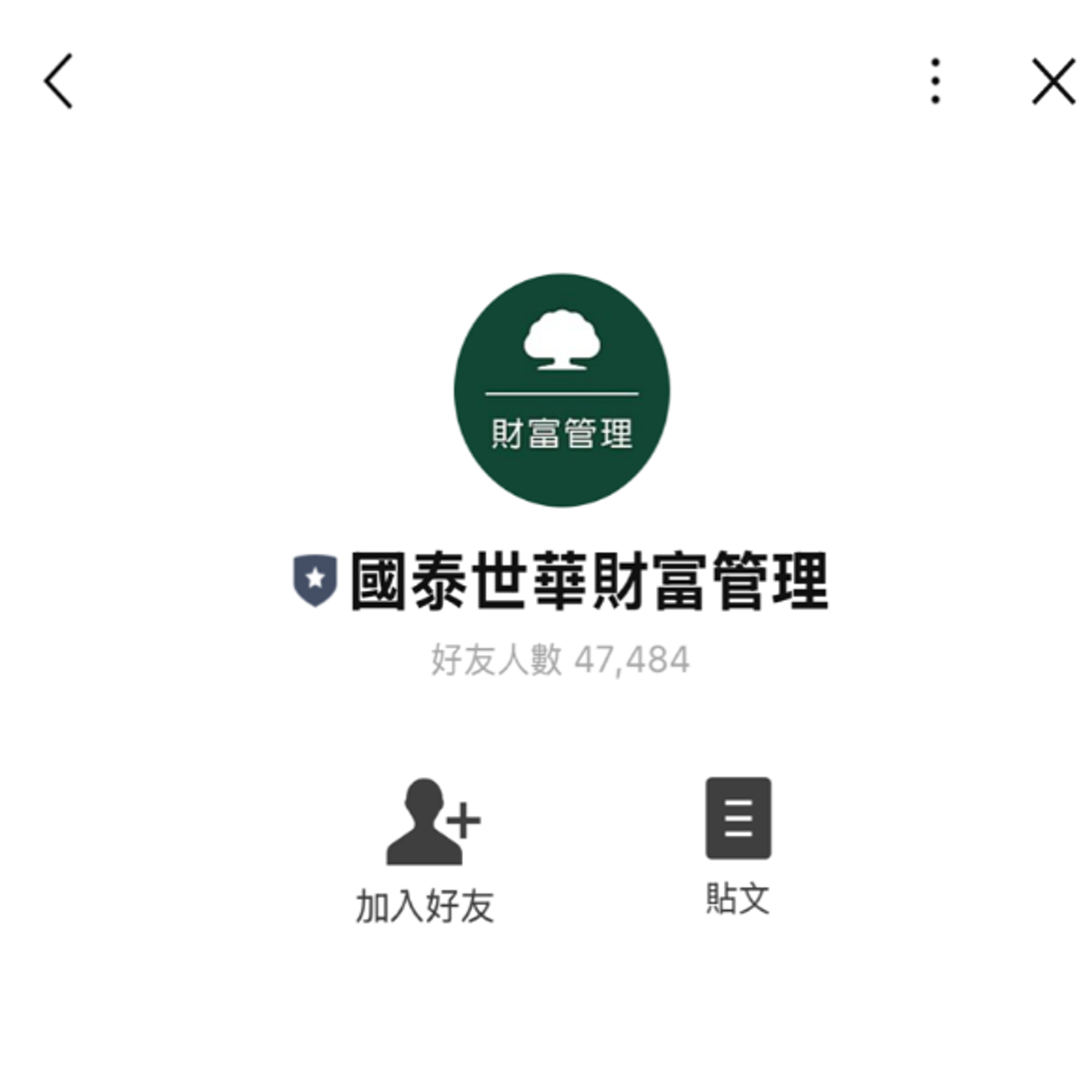View the 財富管理 profile picture
Image resolution: width=1092 pixels, height=1092 pixels.
point(562,390)
